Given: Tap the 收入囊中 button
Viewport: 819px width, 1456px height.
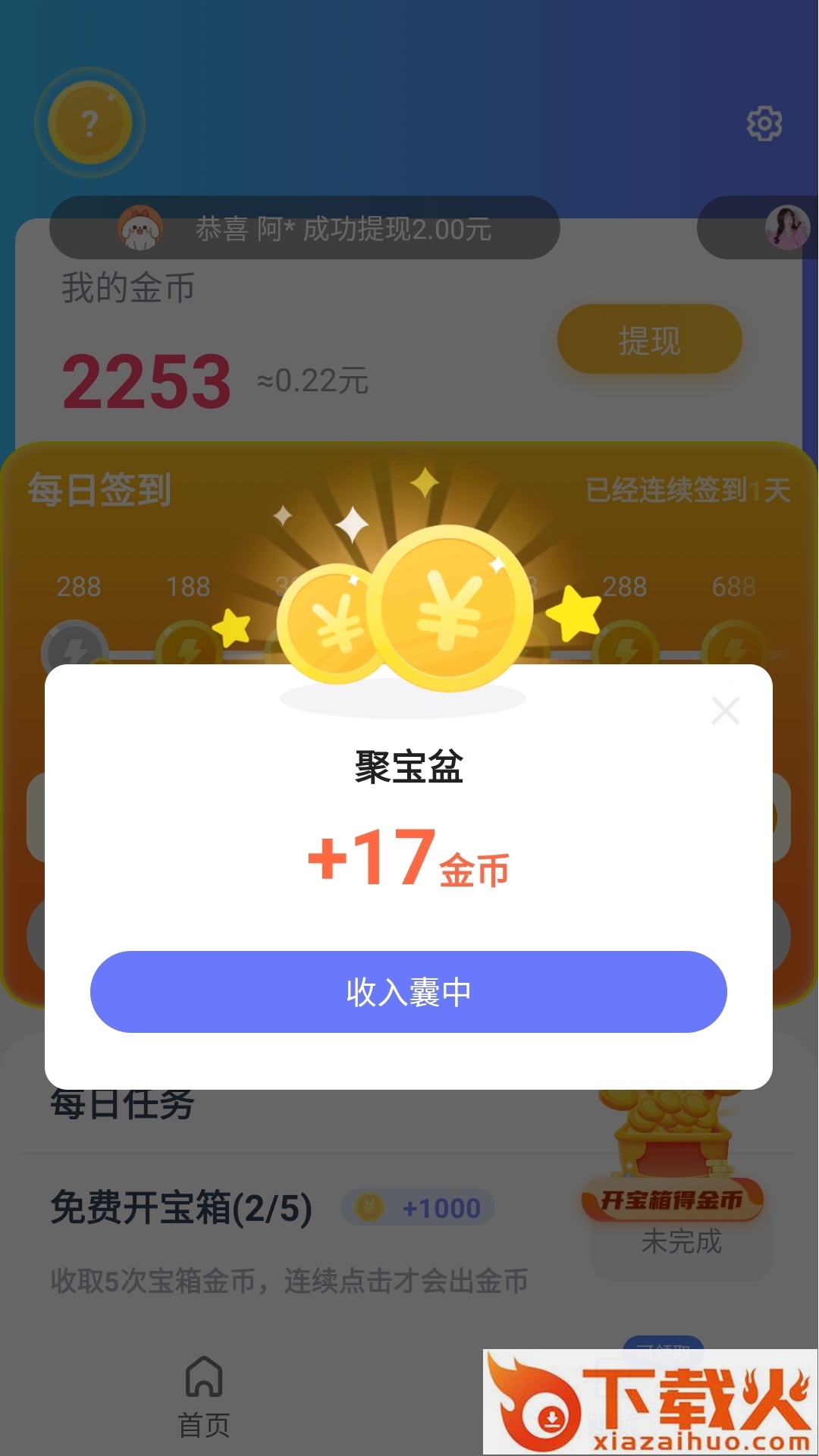Looking at the screenshot, I should (408, 991).
